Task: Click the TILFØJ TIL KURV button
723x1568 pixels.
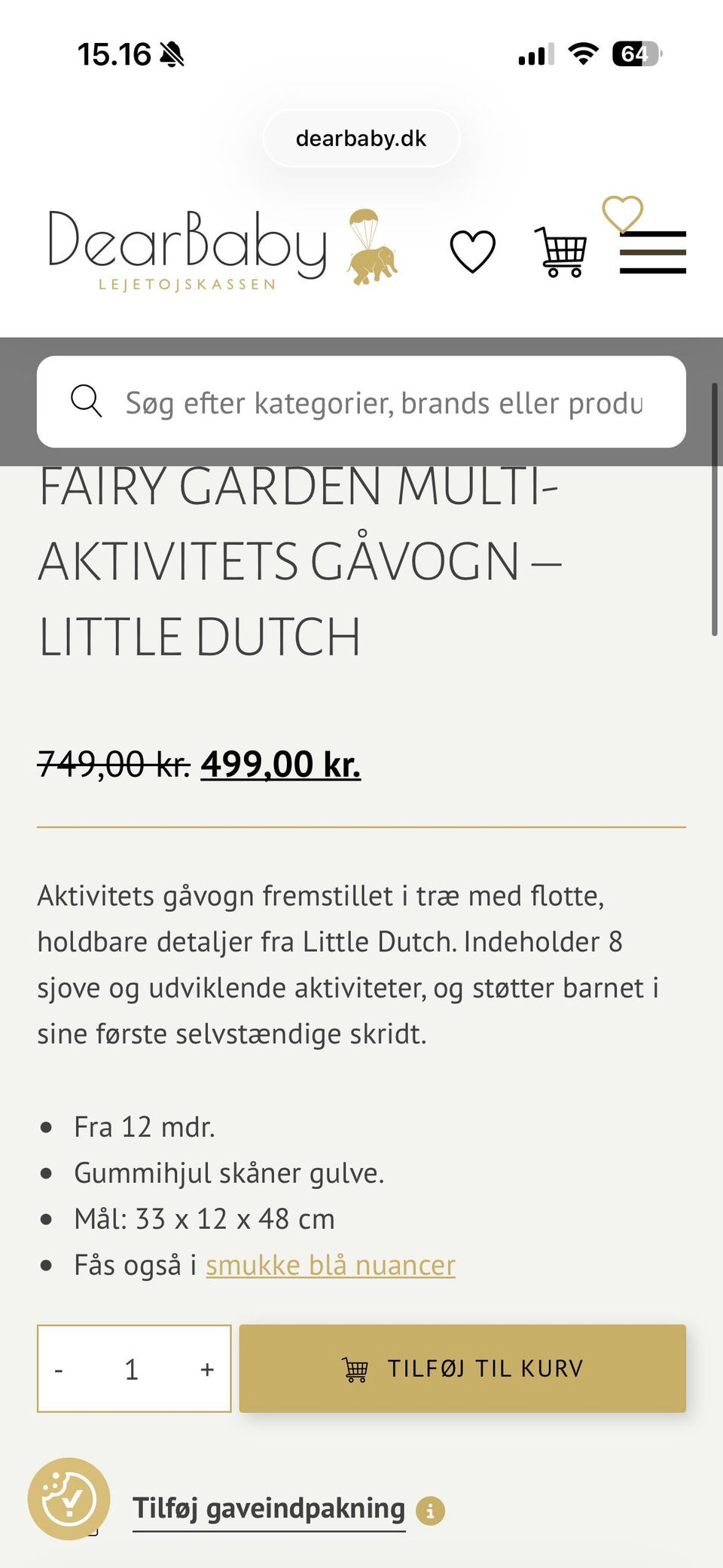Action: click(x=462, y=1368)
